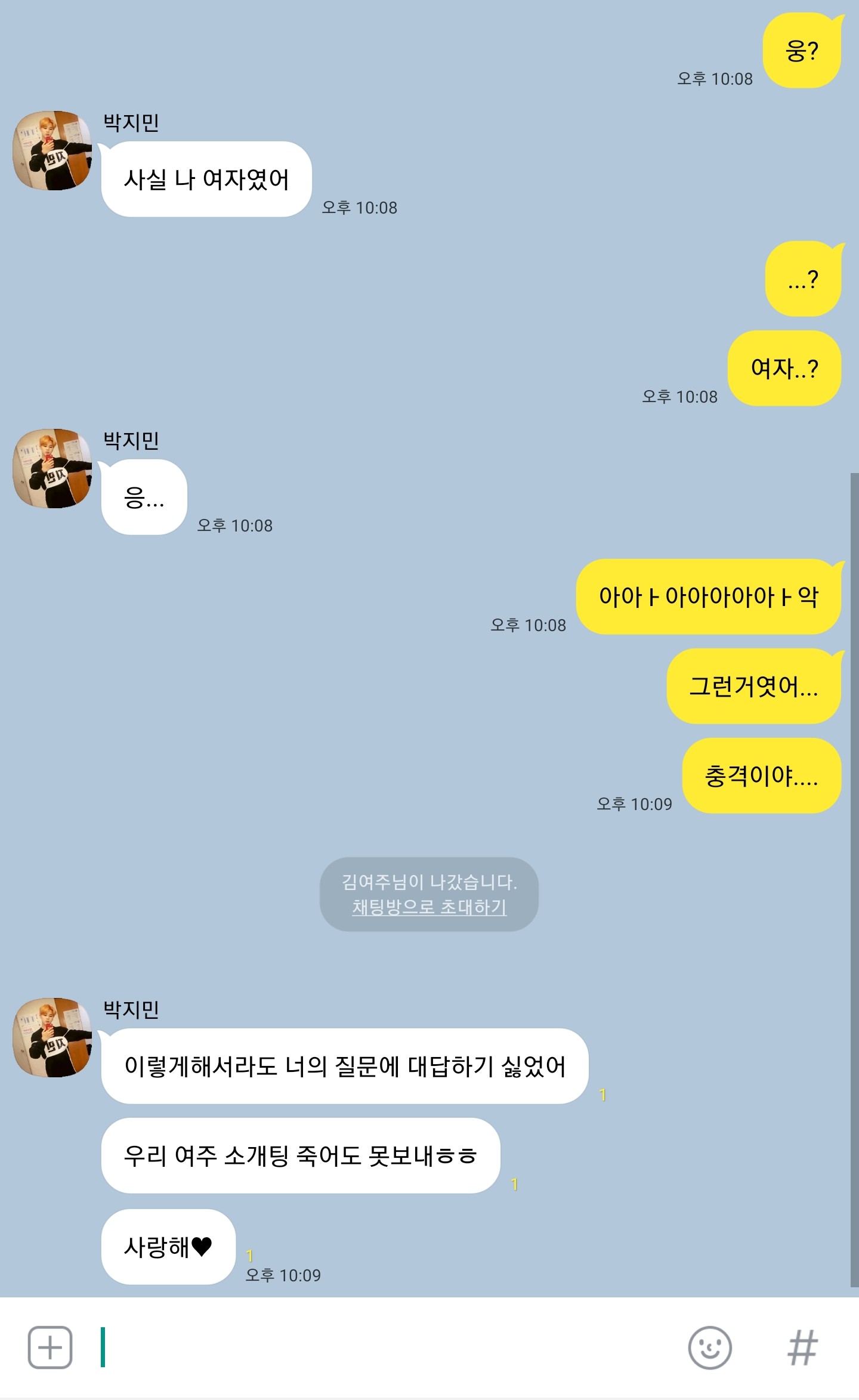Open the plus attachment menu
The width and height of the screenshot is (859, 1400).
tap(50, 1348)
